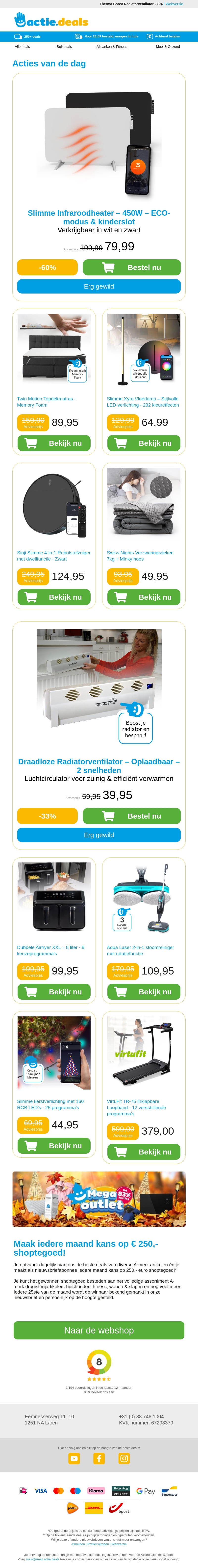Tap Bekijk nu for Sinji robotstofzuiger
The image size is (198, 1568).
(54, 597)
